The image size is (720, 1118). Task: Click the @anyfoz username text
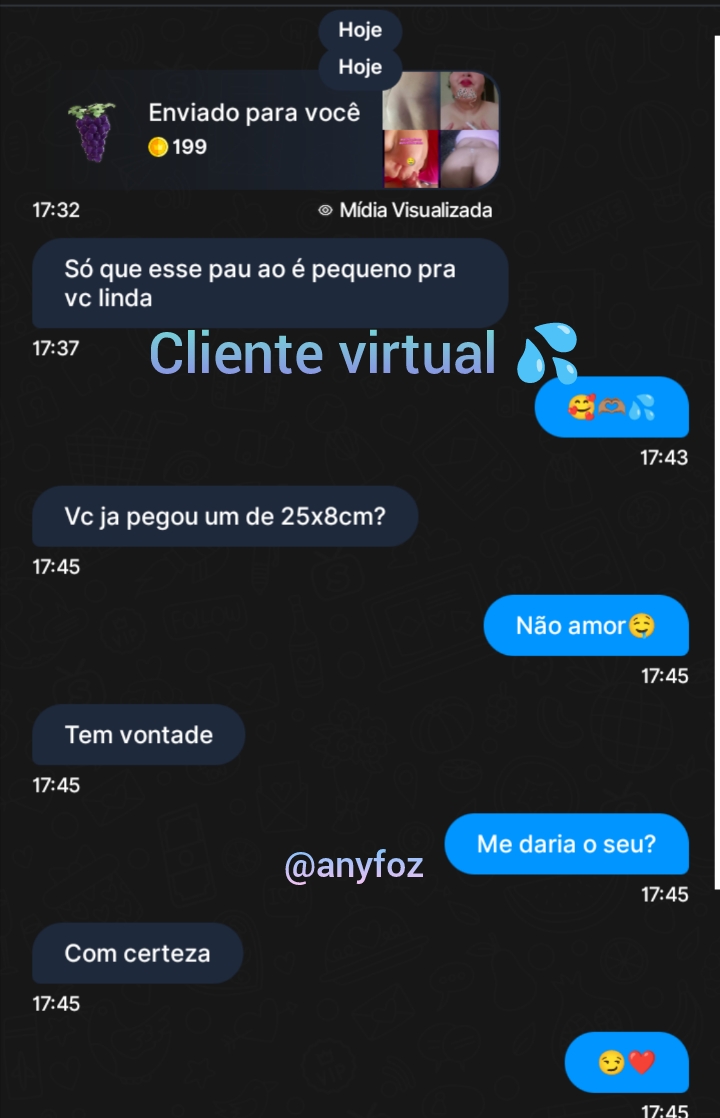pos(353,866)
